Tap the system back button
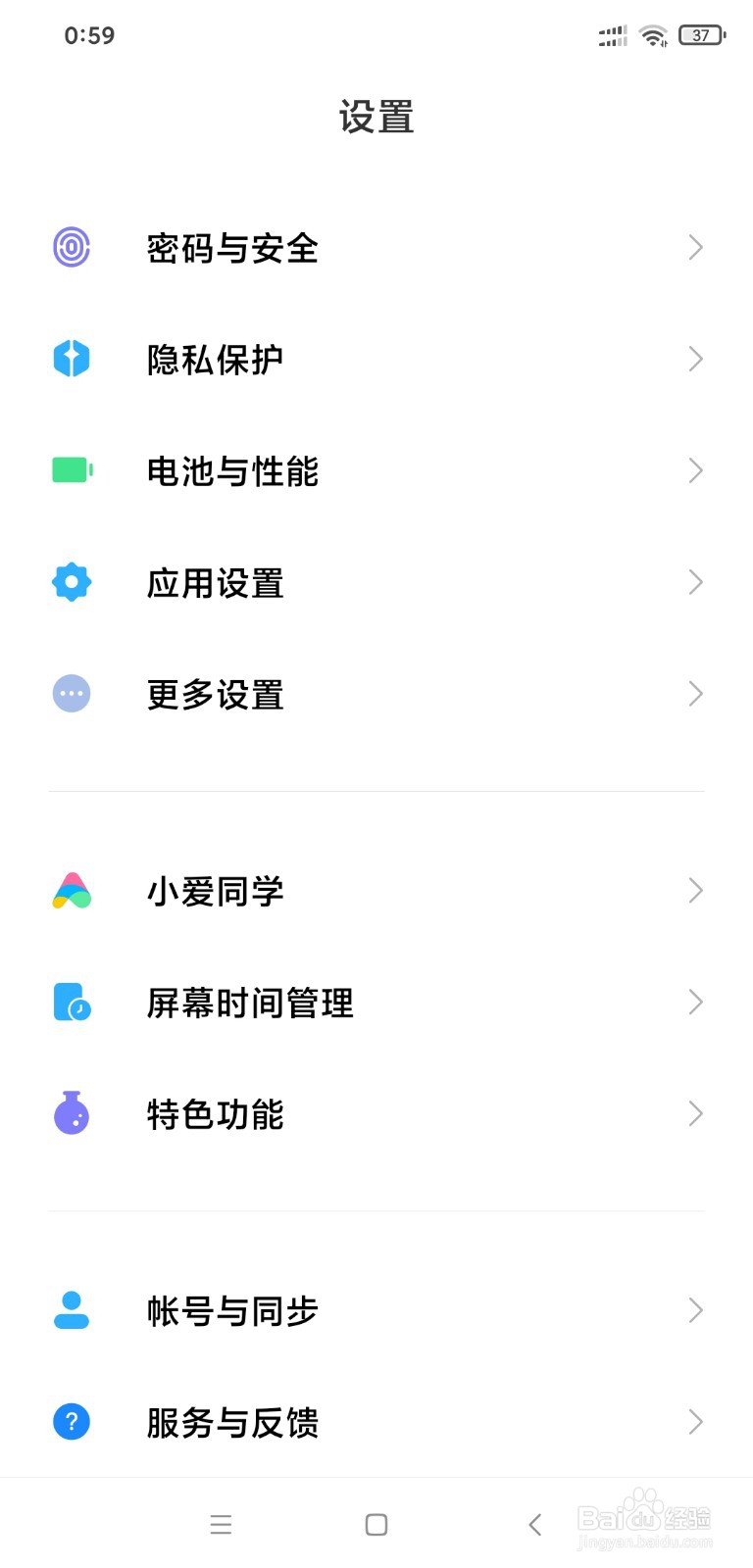753x1568 pixels. (534, 1525)
